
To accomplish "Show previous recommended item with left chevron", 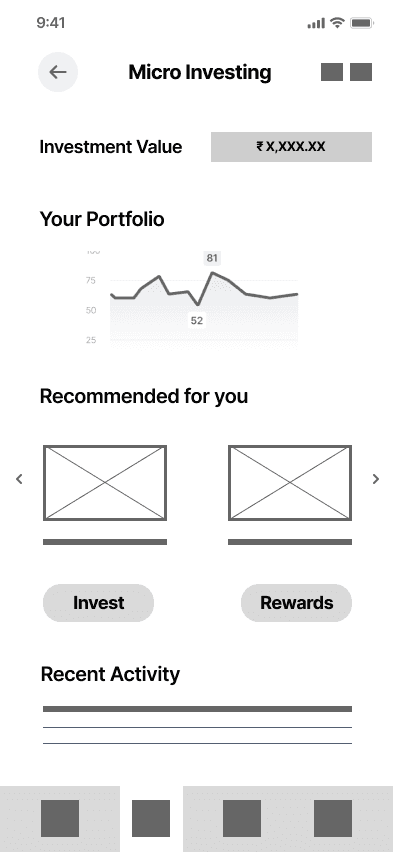I will click(19, 479).
